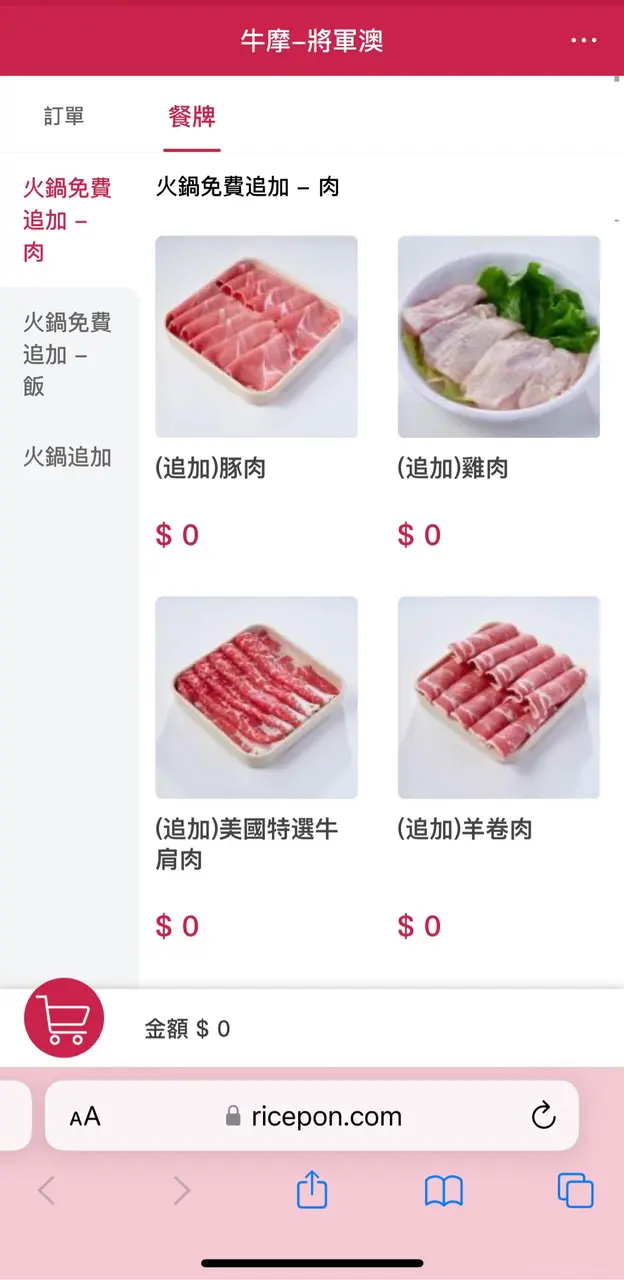Open the three-dot overflow menu
624x1280 pixels.
click(x=583, y=40)
